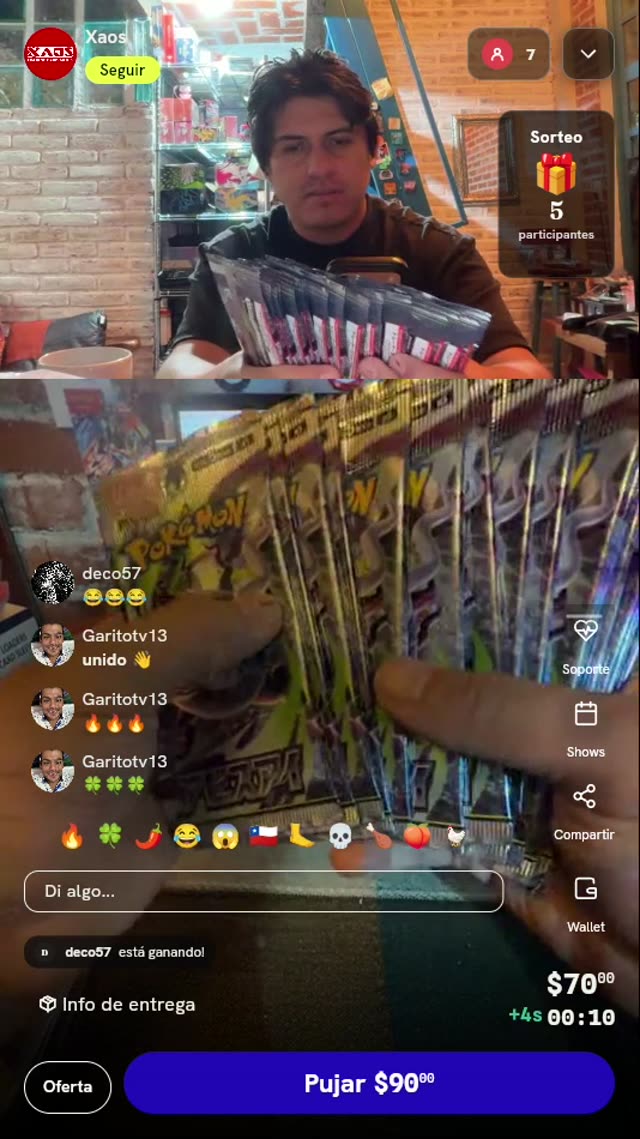
Task: Collapse the stream with the down chevron
Action: pos(588,54)
